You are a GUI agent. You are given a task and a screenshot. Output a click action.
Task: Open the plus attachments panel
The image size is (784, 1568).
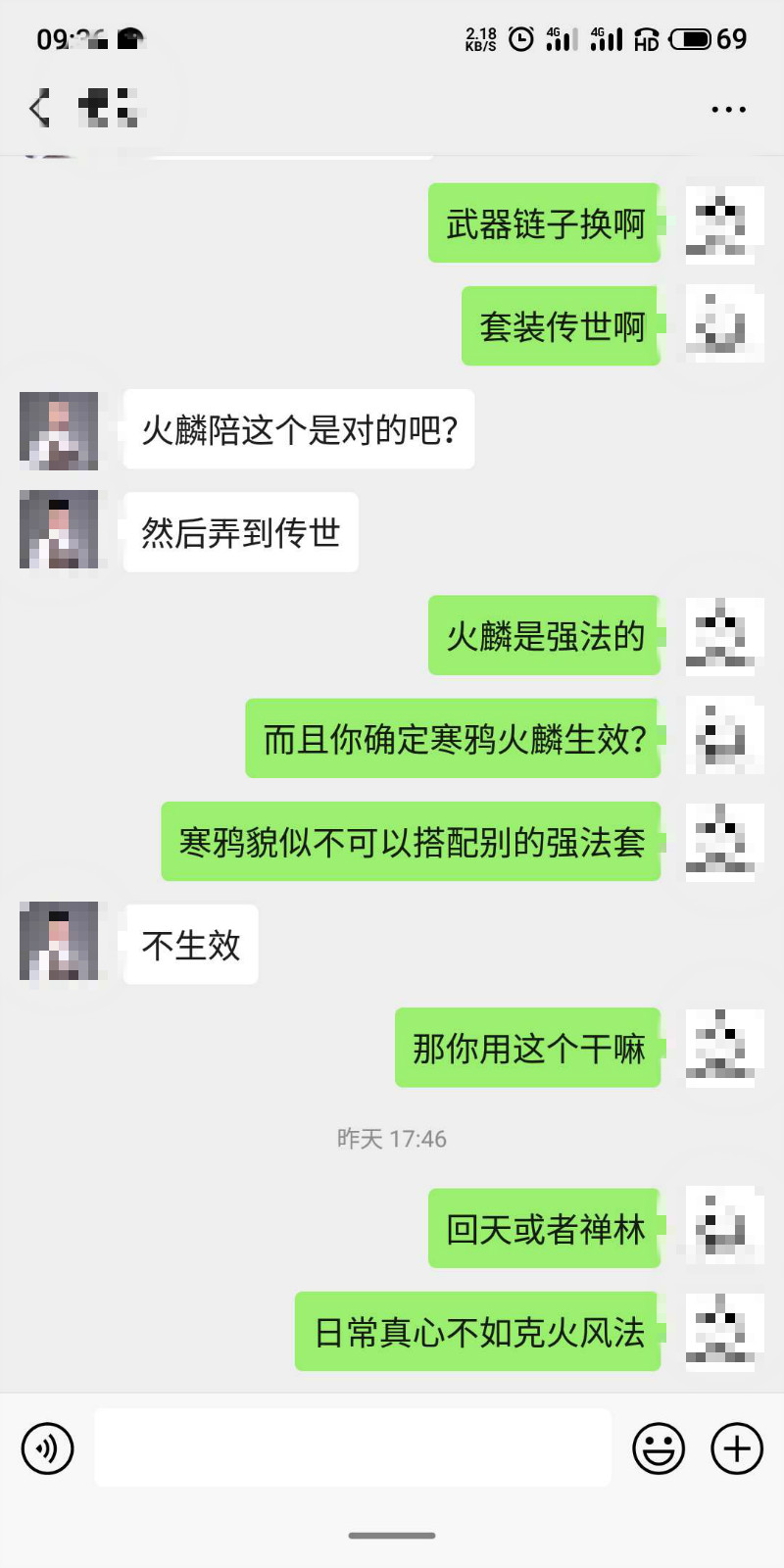coord(736,1447)
